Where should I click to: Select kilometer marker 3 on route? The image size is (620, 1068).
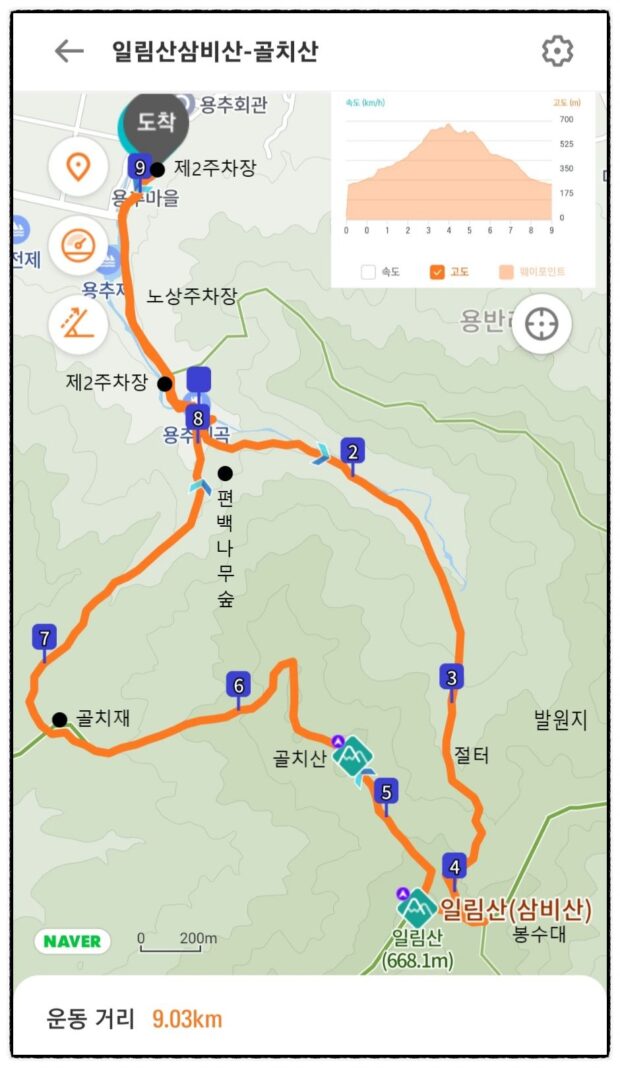(x=452, y=678)
